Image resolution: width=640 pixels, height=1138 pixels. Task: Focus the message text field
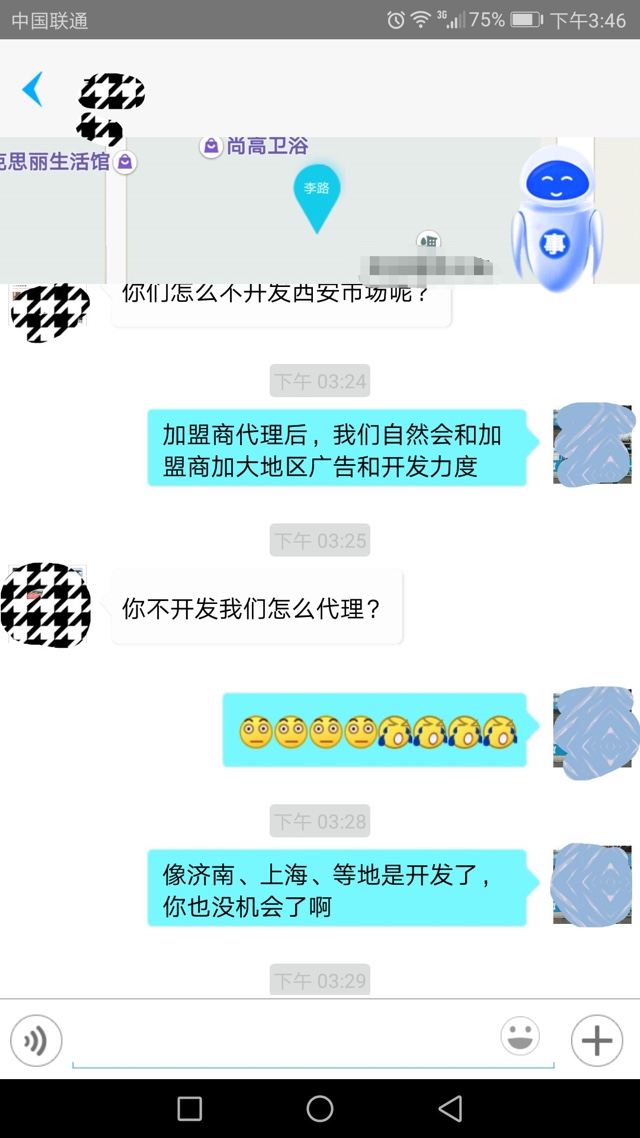point(285,1042)
